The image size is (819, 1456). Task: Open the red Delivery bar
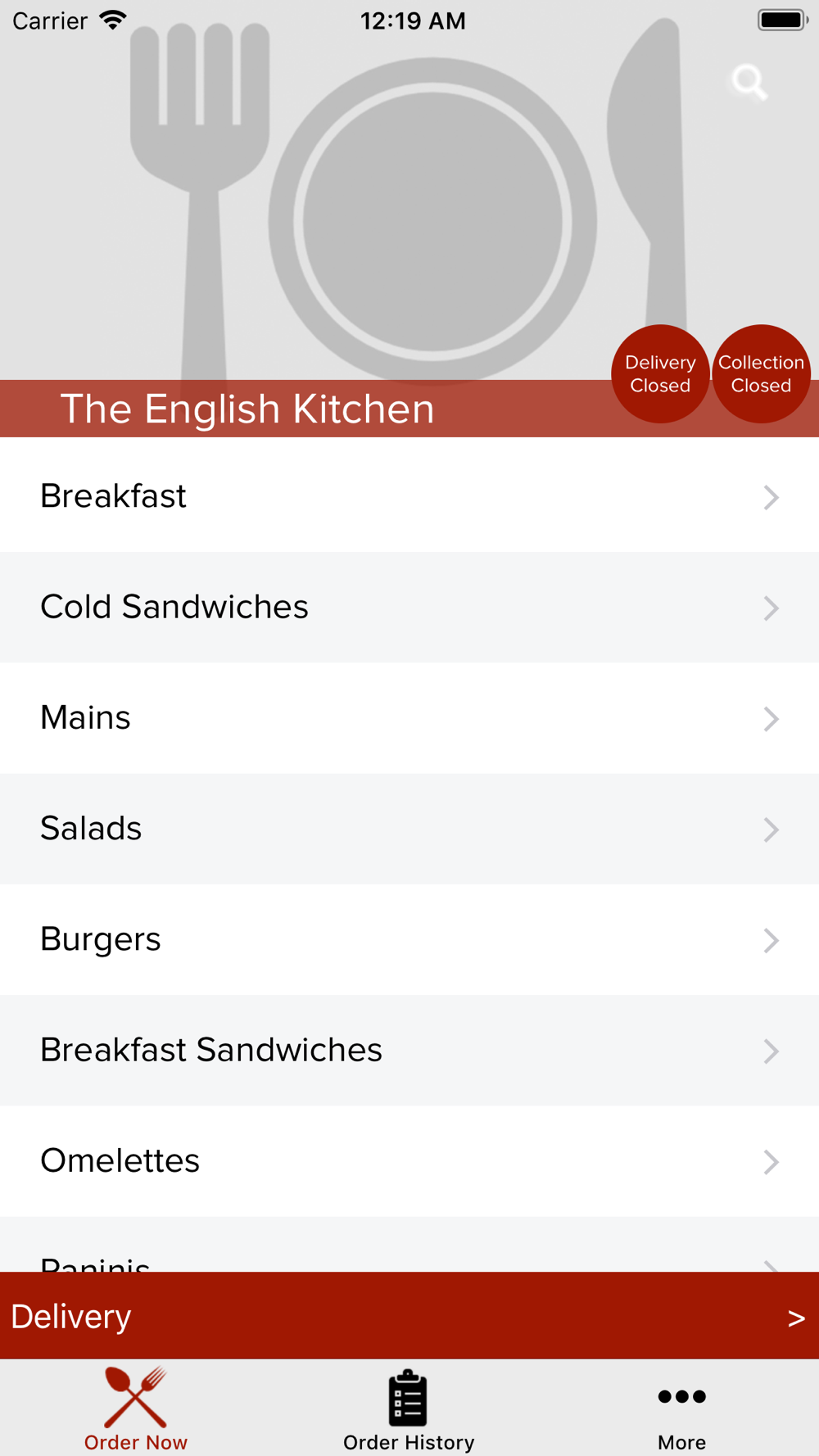pyautogui.click(x=409, y=1316)
